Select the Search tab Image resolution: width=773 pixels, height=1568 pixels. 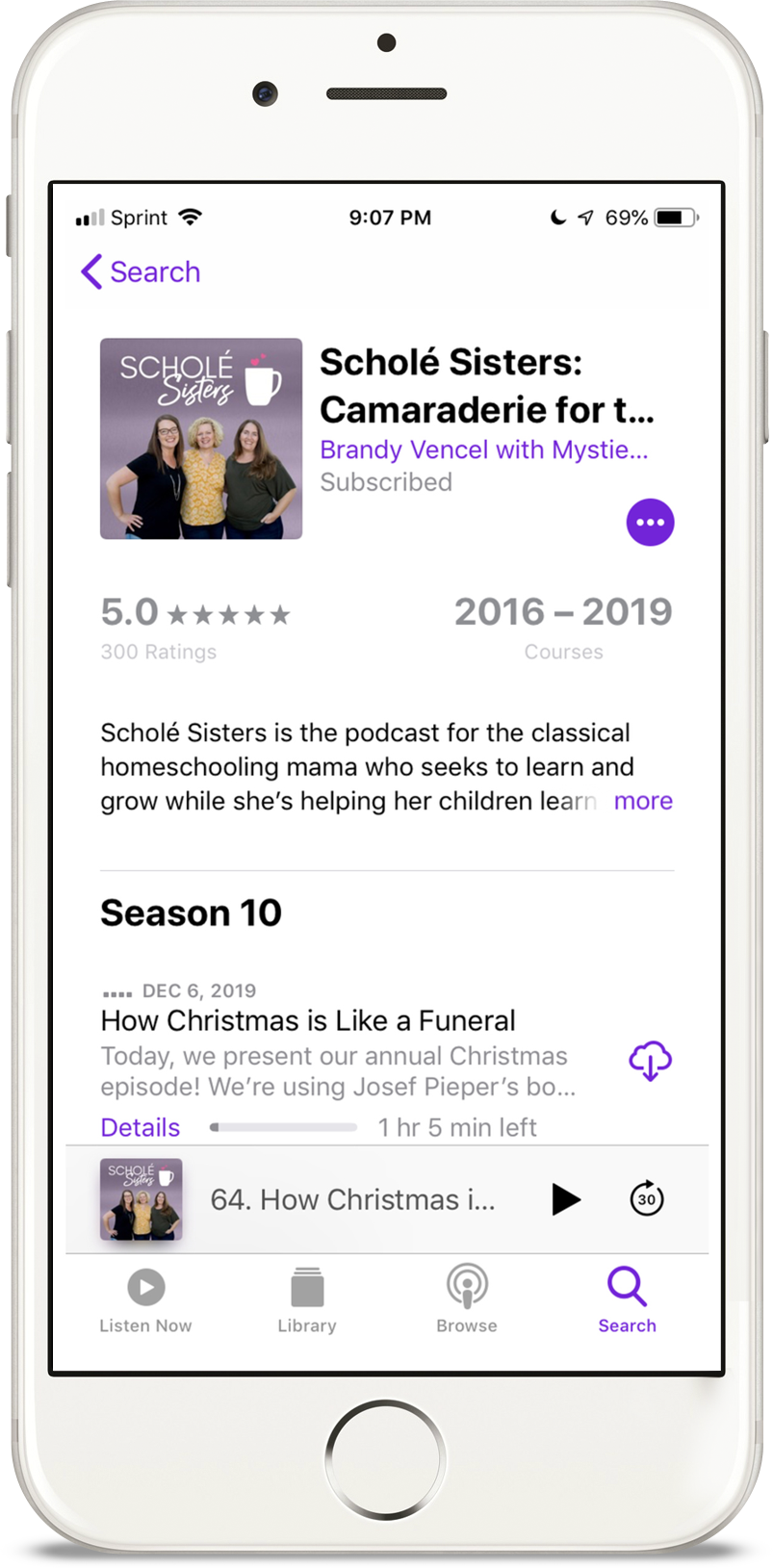pos(627,1299)
